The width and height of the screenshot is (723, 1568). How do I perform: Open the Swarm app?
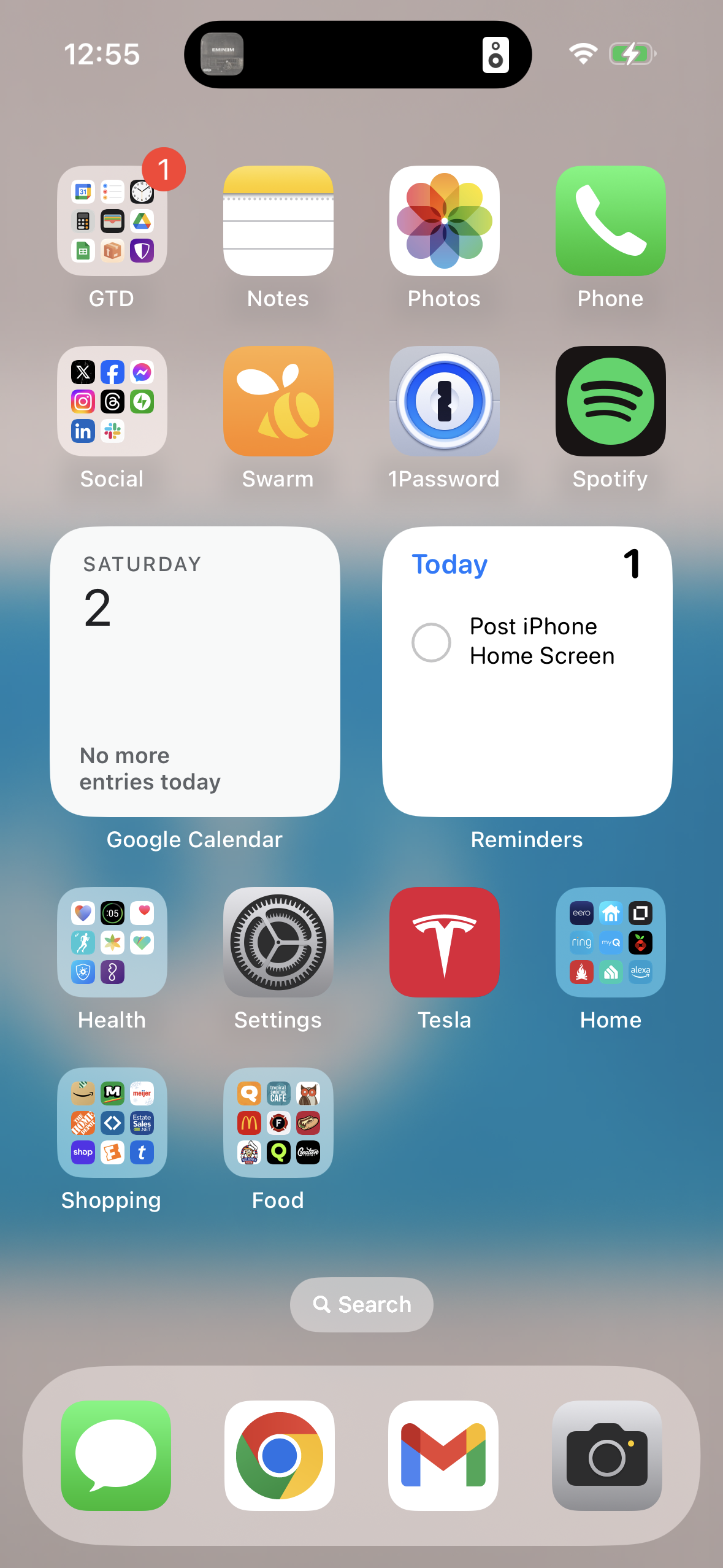click(277, 402)
